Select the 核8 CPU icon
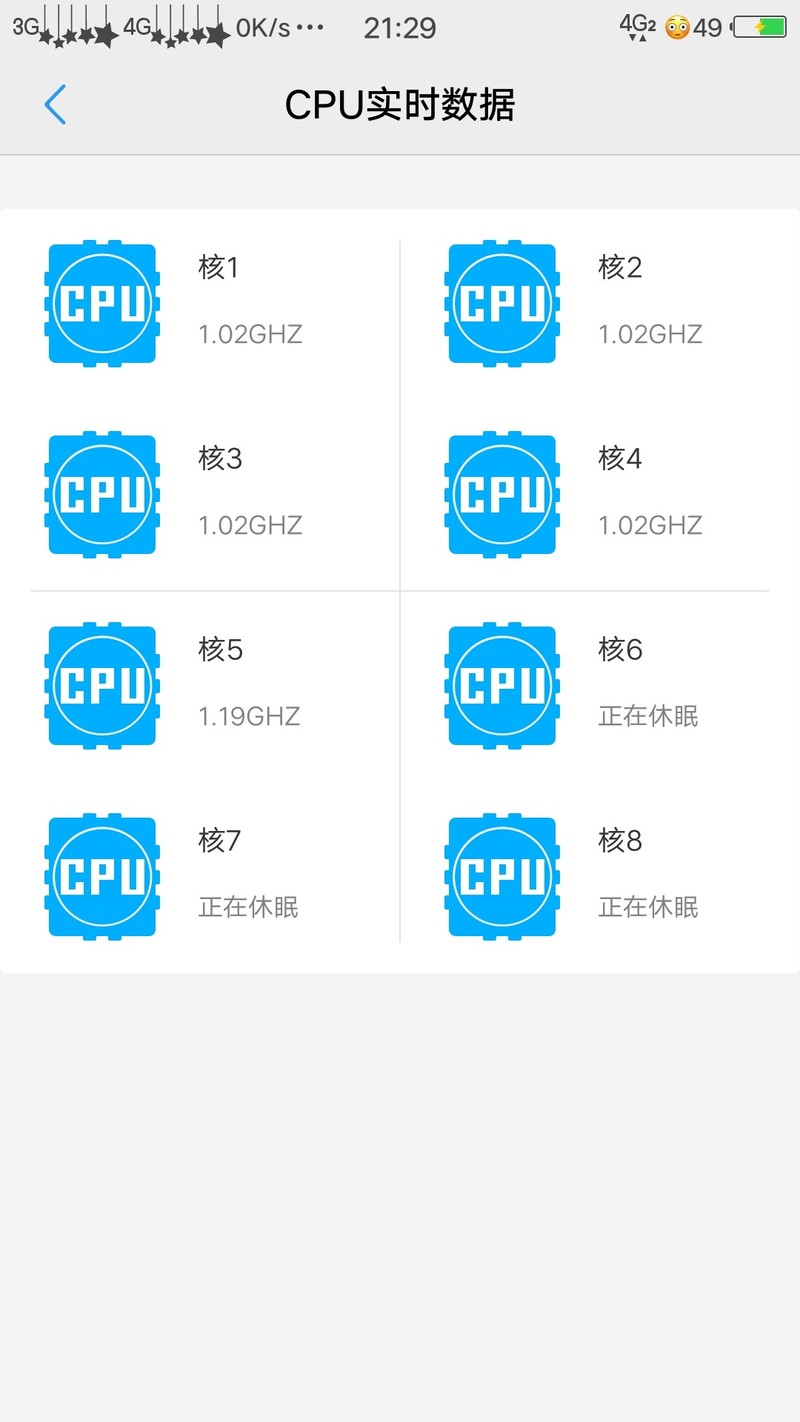Image resolution: width=800 pixels, height=1422 pixels. [x=501, y=876]
